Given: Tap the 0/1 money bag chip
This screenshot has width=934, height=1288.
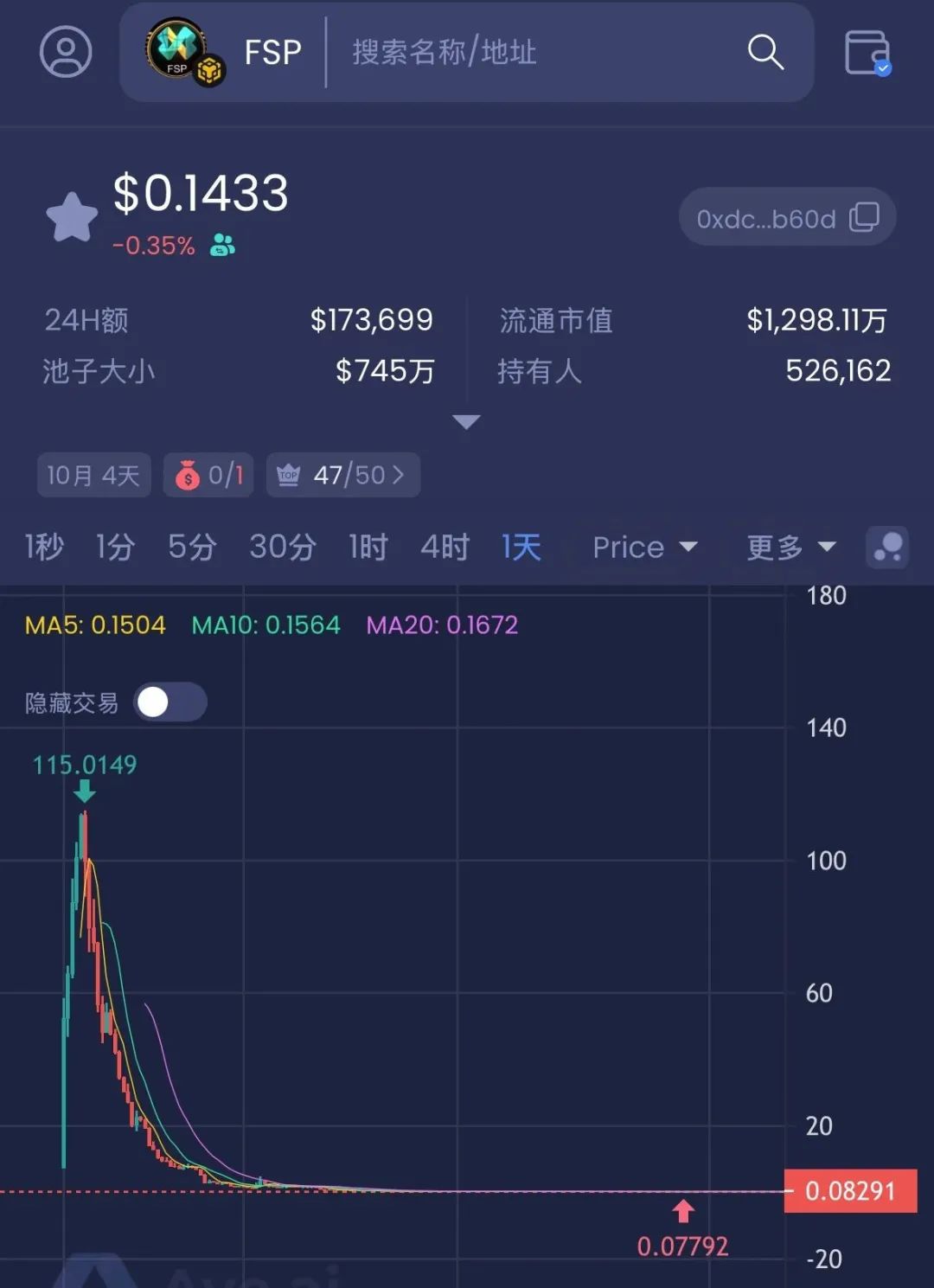Looking at the screenshot, I should tap(208, 475).
